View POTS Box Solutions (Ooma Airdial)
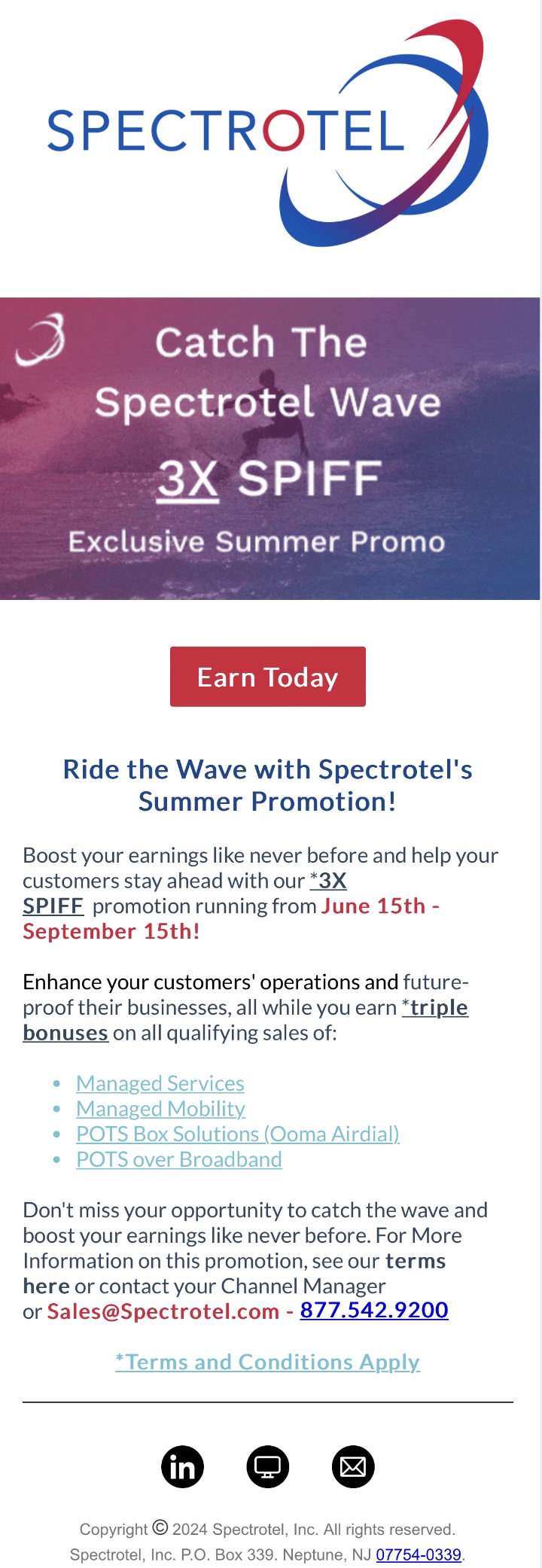Image resolution: width=542 pixels, height=1568 pixels. pyautogui.click(x=238, y=1134)
